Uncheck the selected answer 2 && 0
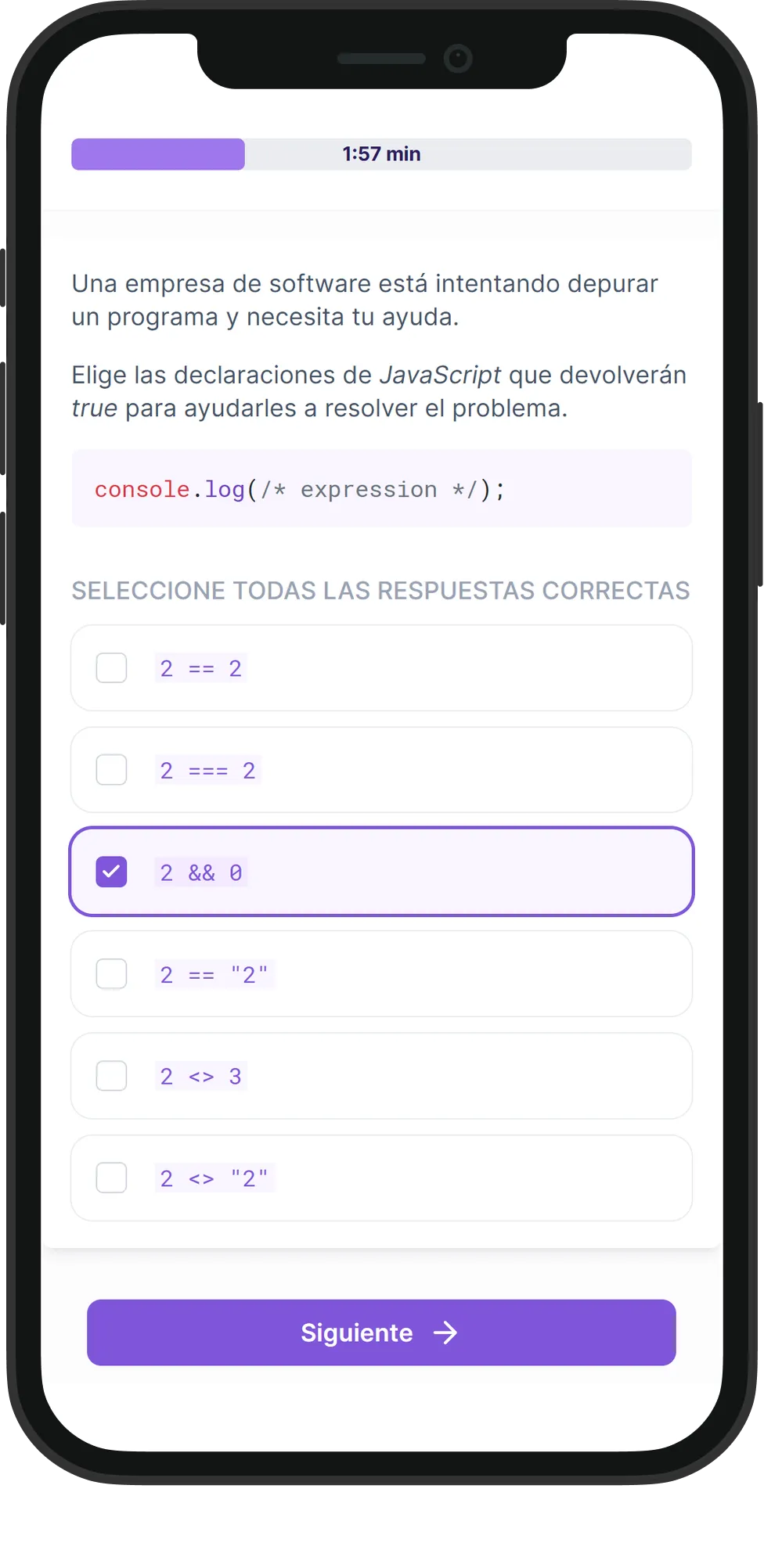This screenshot has height=1568, width=764. (x=111, y=872)
